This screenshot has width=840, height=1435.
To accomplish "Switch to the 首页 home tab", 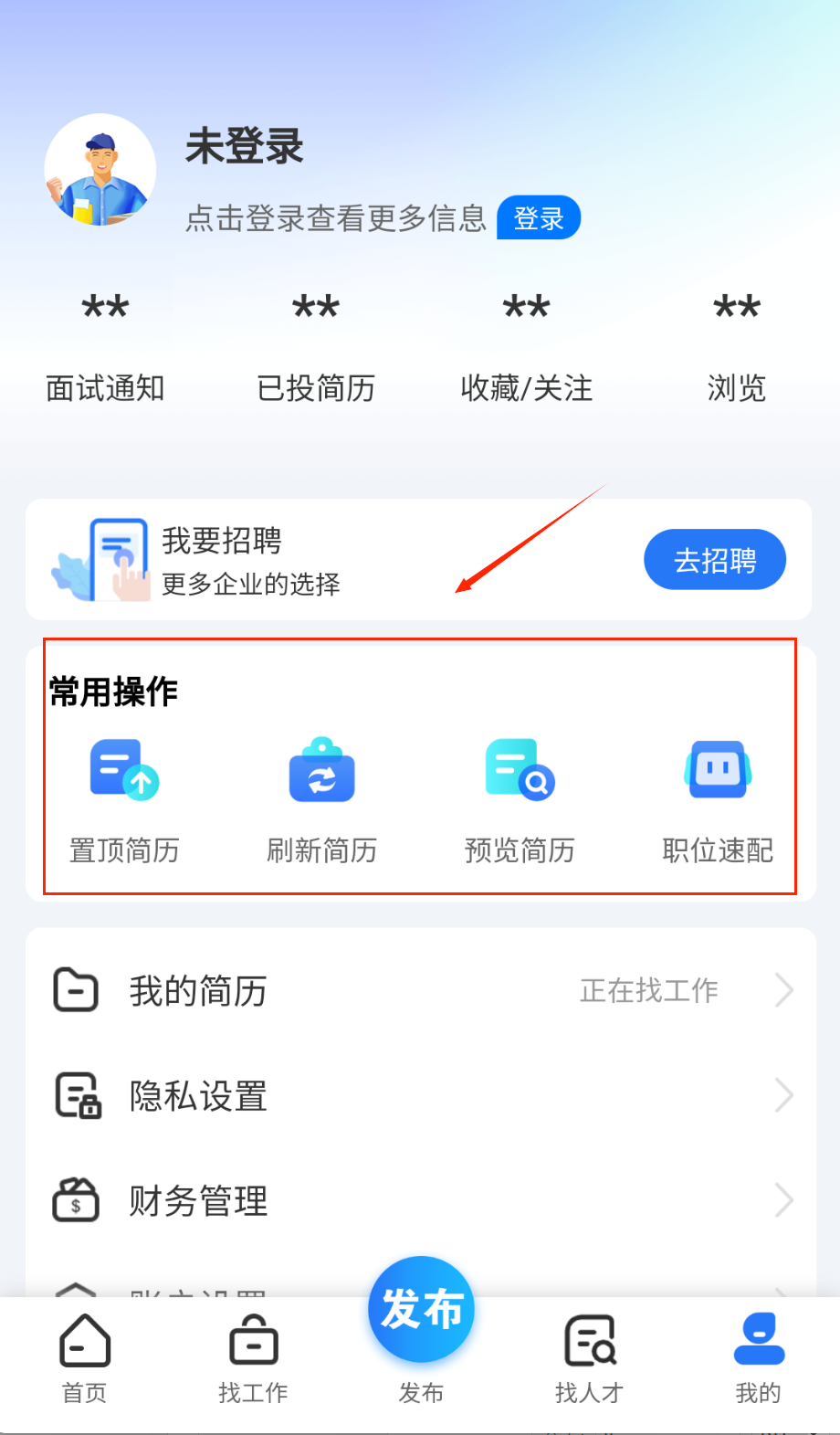I will pyautogui.click(x=84, y=1358).
